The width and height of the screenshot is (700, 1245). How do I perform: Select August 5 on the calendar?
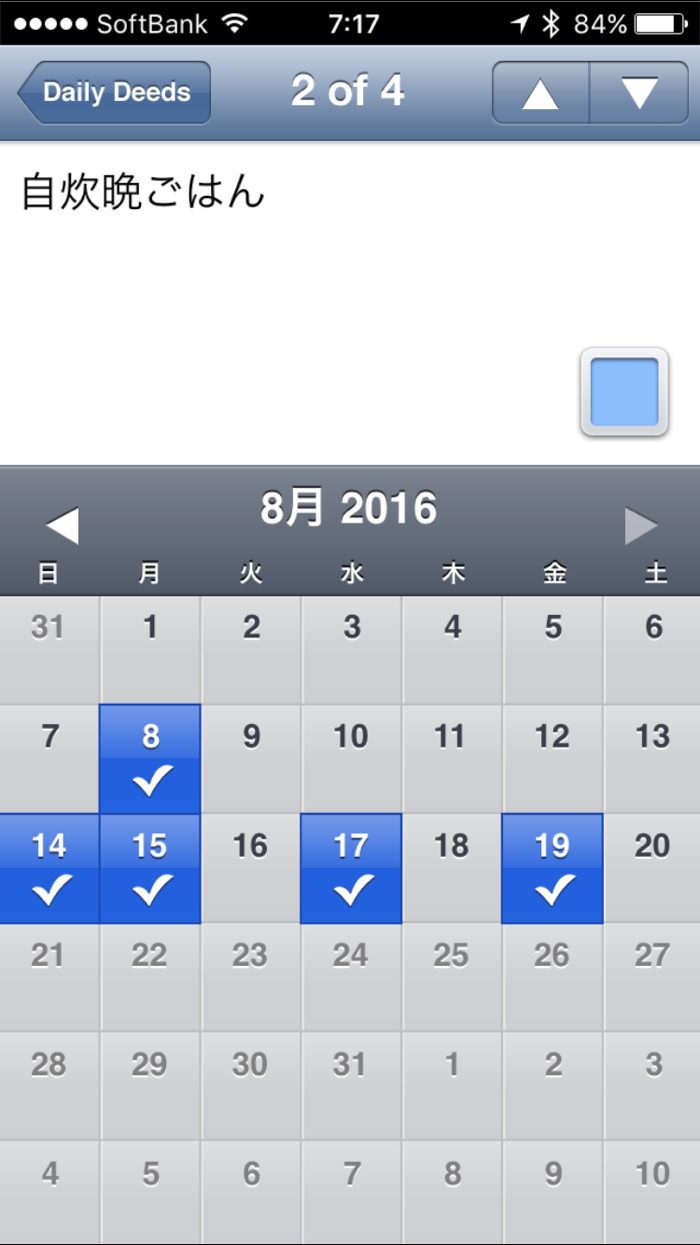(552, 650)
